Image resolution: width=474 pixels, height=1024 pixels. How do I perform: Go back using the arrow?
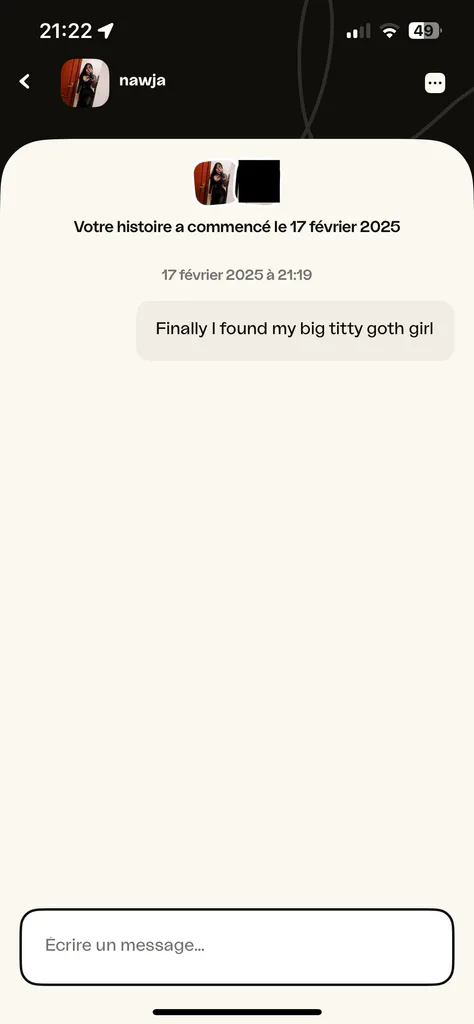[25, 82]
